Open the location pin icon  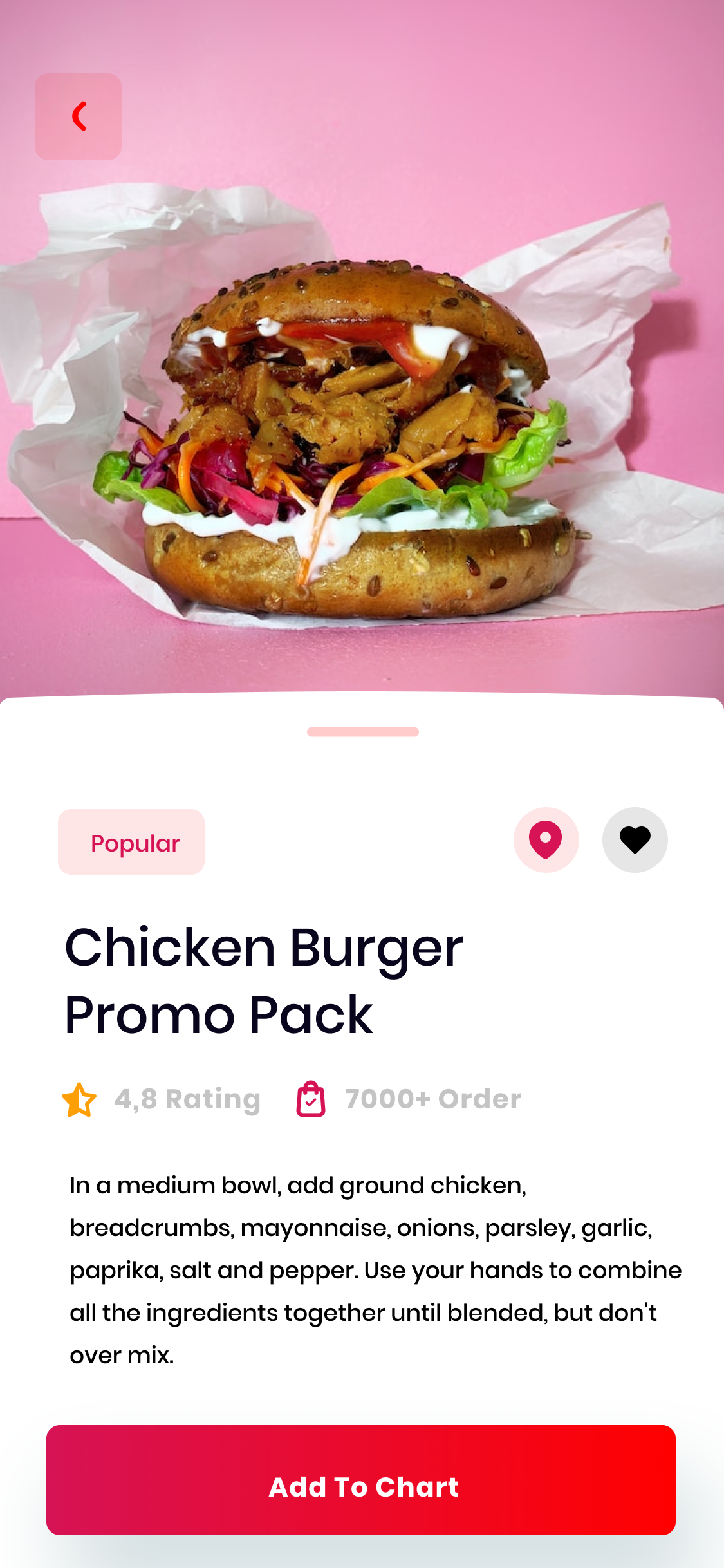coord(546,840)
